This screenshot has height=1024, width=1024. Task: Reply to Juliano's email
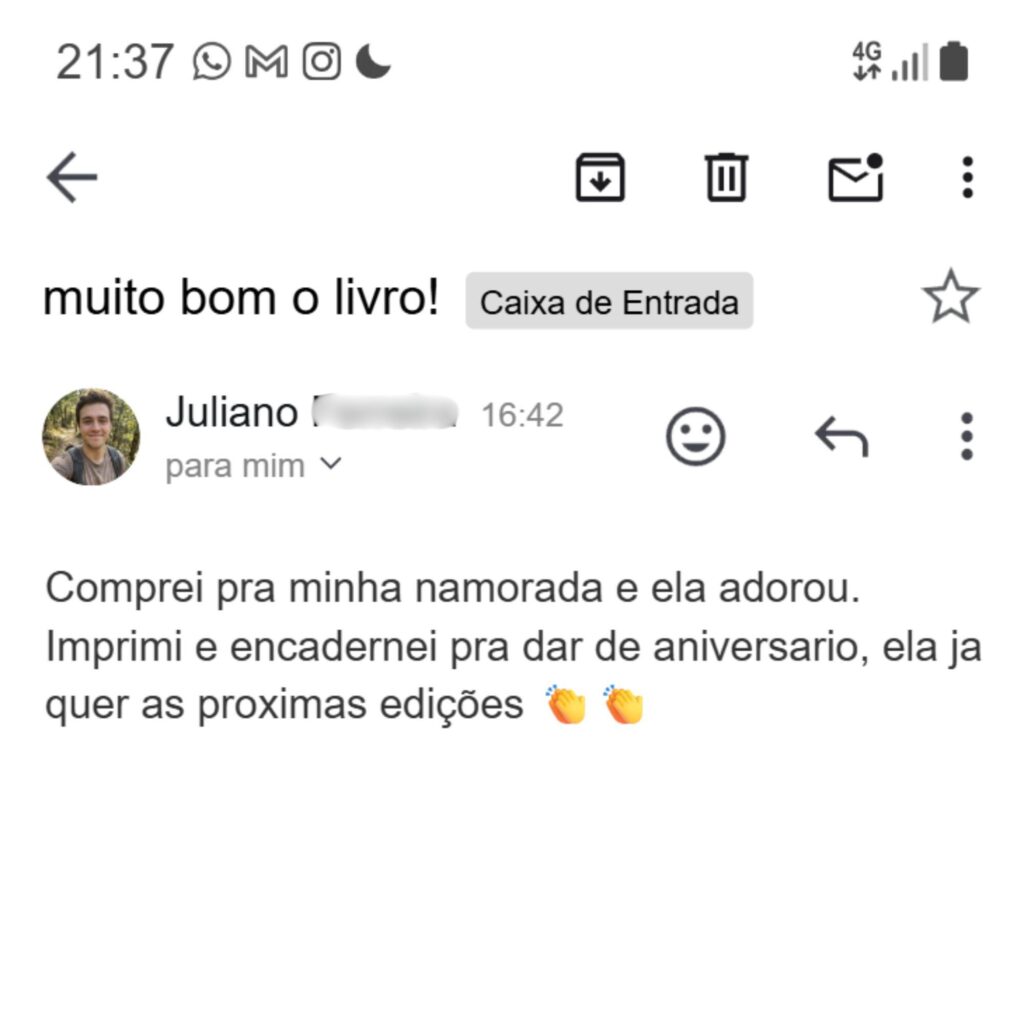[x=841, y=437]
